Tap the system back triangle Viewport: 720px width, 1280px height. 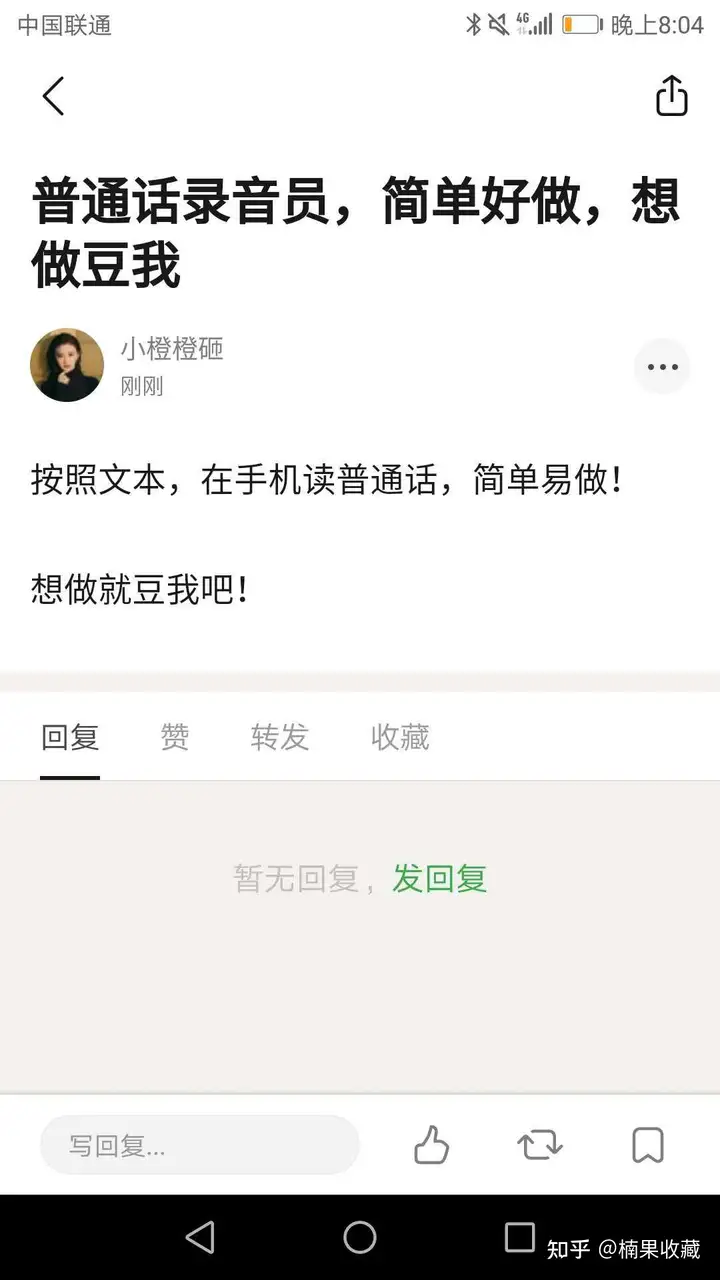200,1237
